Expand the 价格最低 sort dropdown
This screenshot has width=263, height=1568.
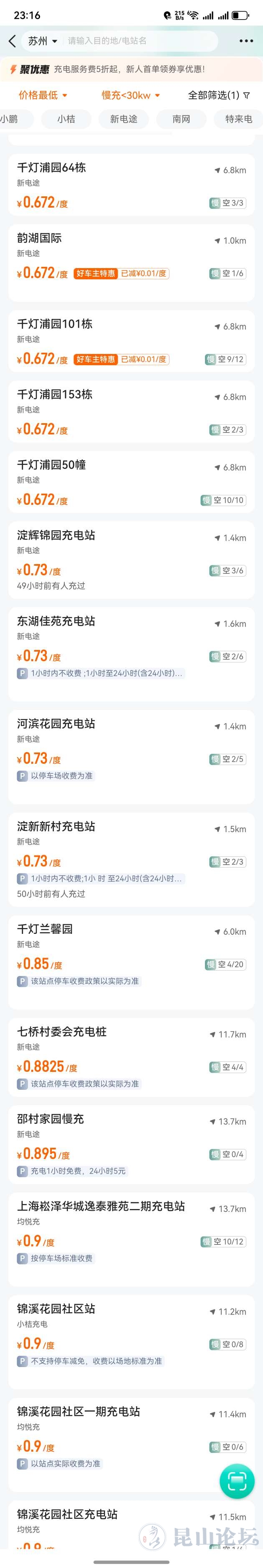[43, 95]
